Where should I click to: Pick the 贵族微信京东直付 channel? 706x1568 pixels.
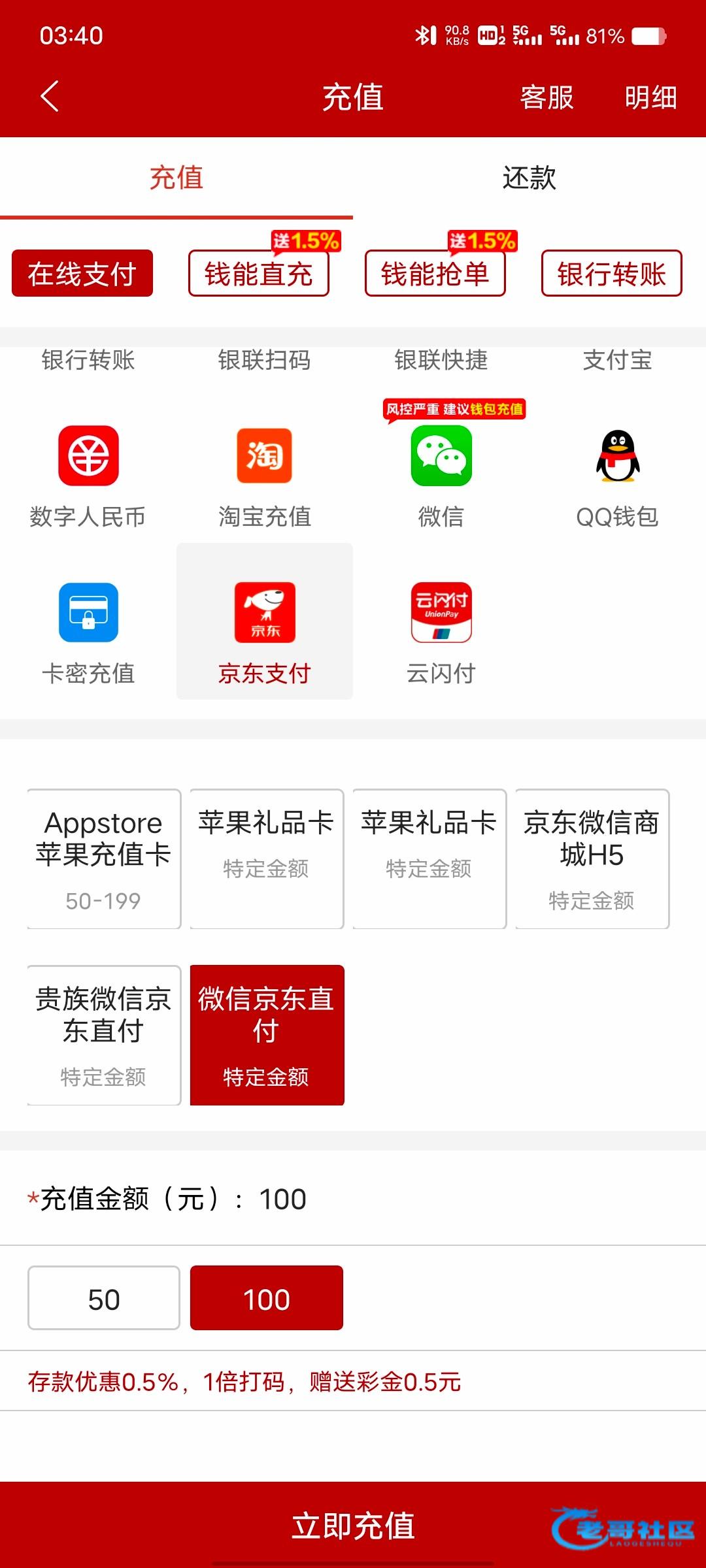click(x=104, y=1036)
